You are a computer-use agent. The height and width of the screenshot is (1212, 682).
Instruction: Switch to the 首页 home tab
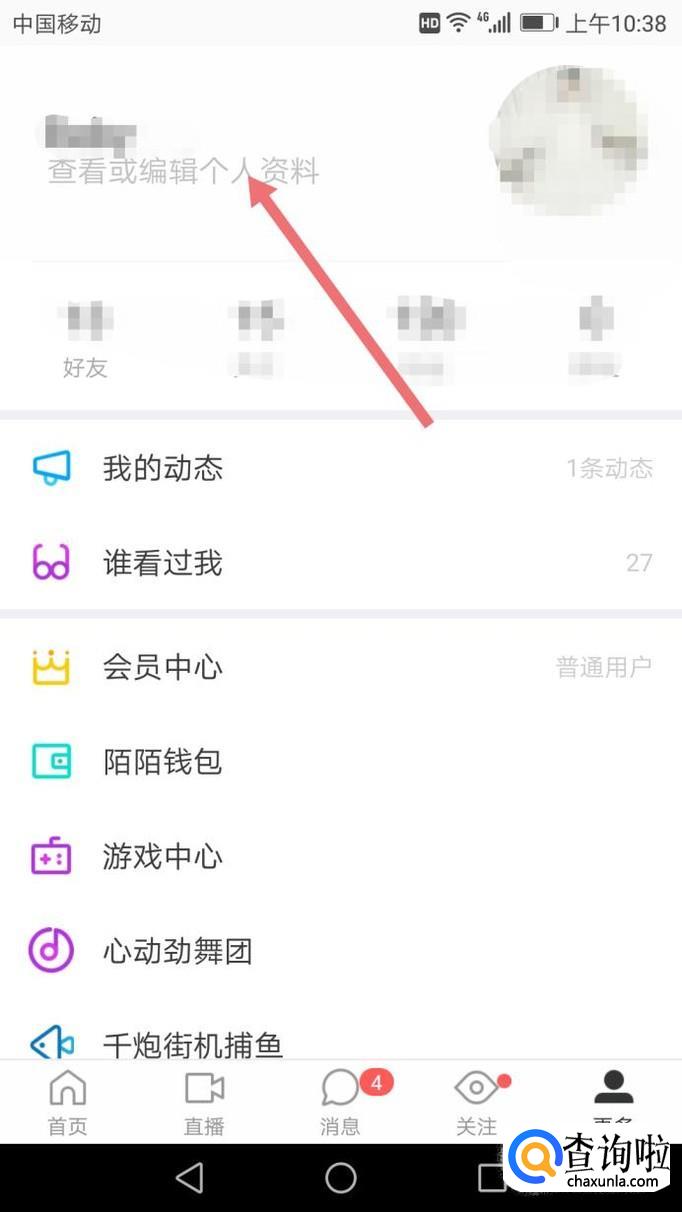click(68, 1102)
